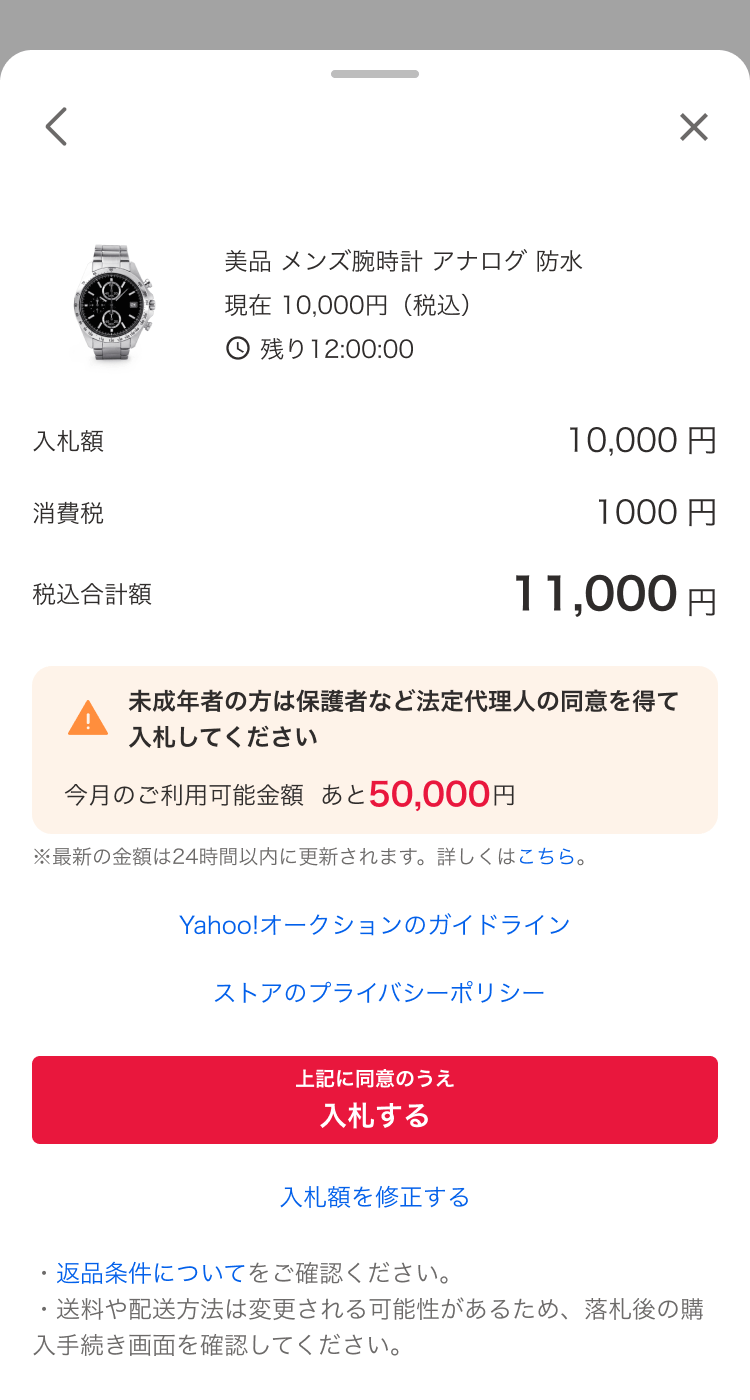Click the clock icon next to remaining time
The image size is (750, 1400).
click(x=237, y=349)
